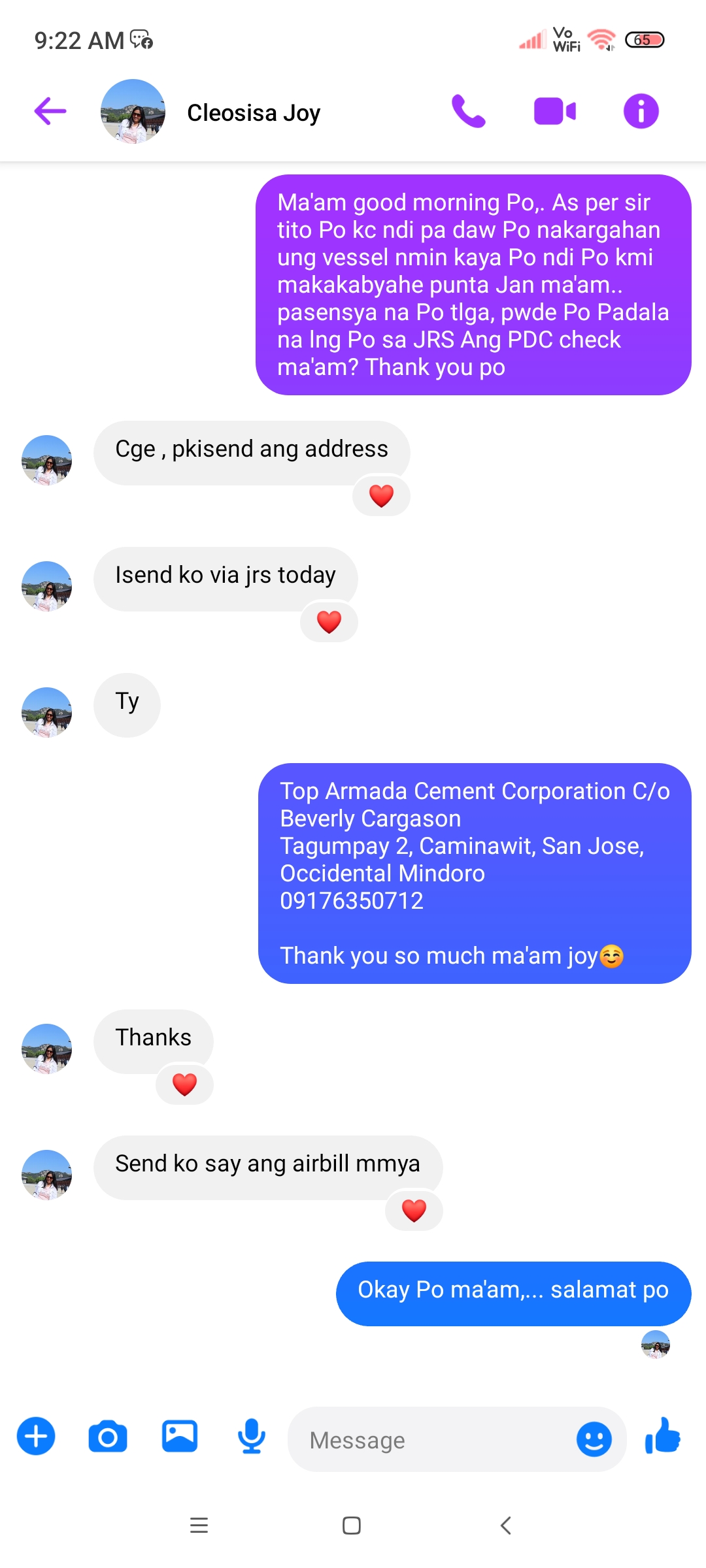The width and height of the screenshot is (706, 1568).
Task: View heart reaction on "Cge, pkisend ang address"
Action: [381, 496]
